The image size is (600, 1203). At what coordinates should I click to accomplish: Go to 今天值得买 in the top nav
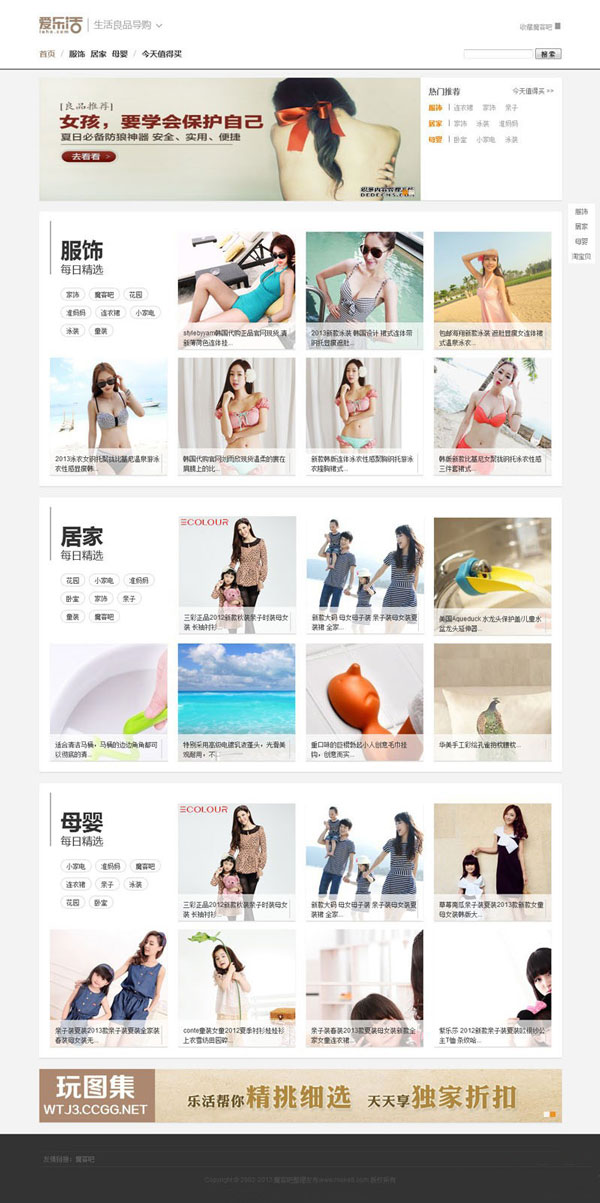pyautogui.click(x=161, y=54)
